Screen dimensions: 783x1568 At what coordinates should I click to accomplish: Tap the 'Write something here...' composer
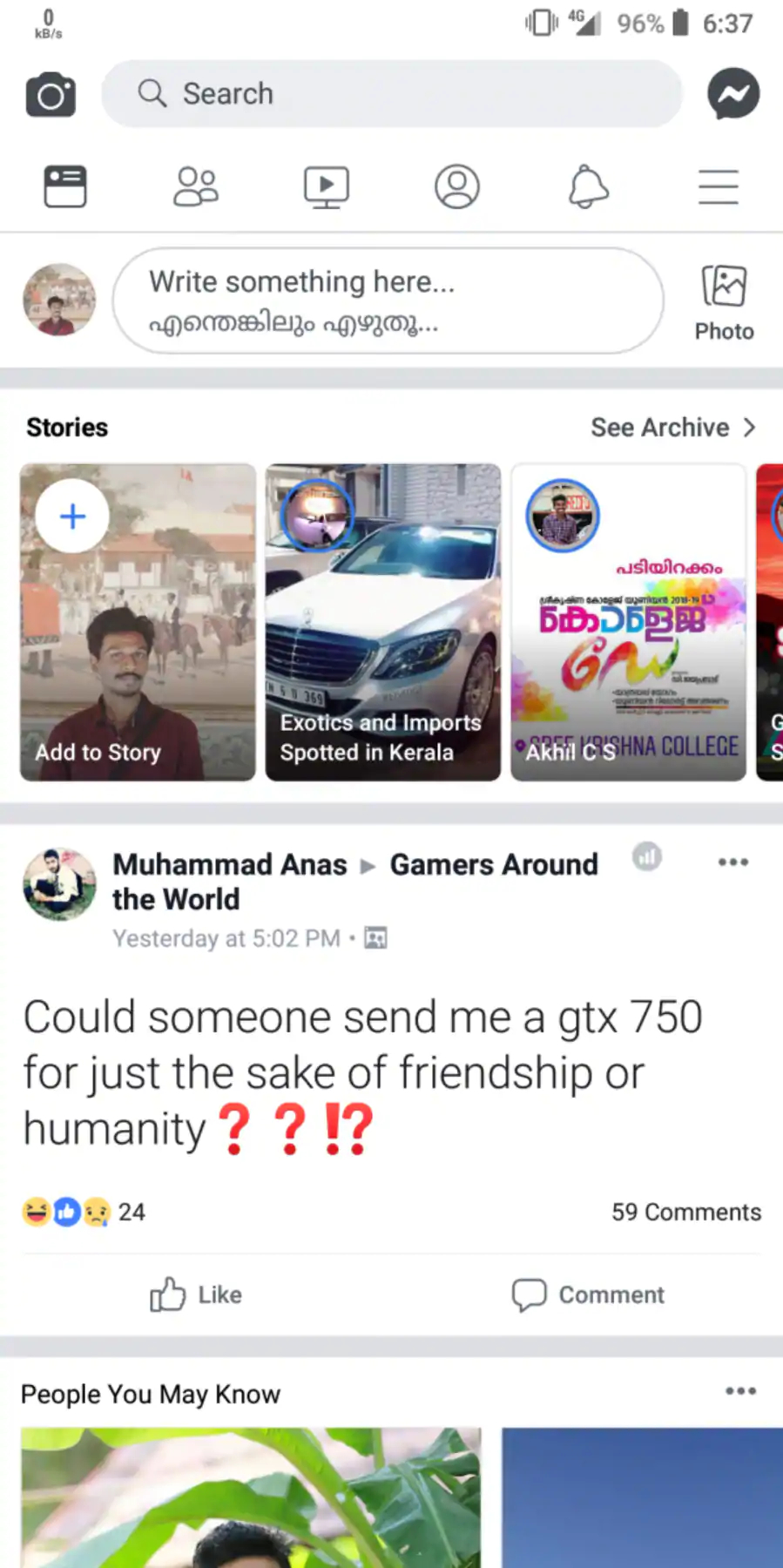388,301
